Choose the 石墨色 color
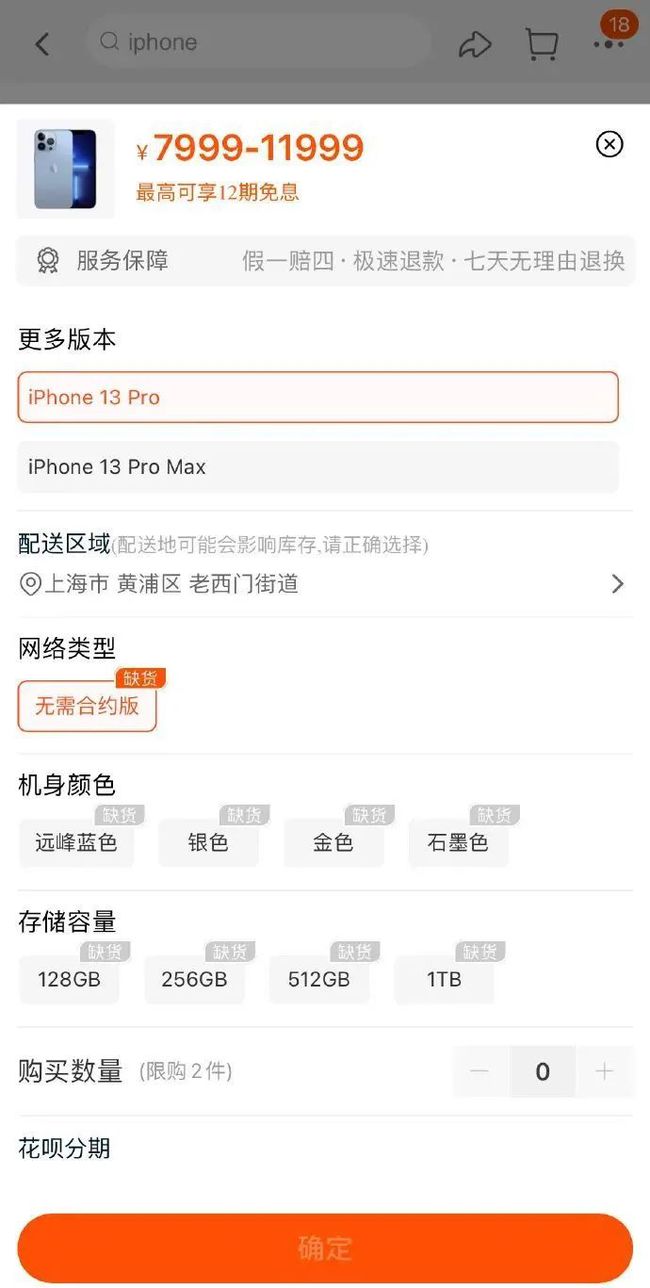The height and width of the screenshot is (1288, 650). [458, 842]
